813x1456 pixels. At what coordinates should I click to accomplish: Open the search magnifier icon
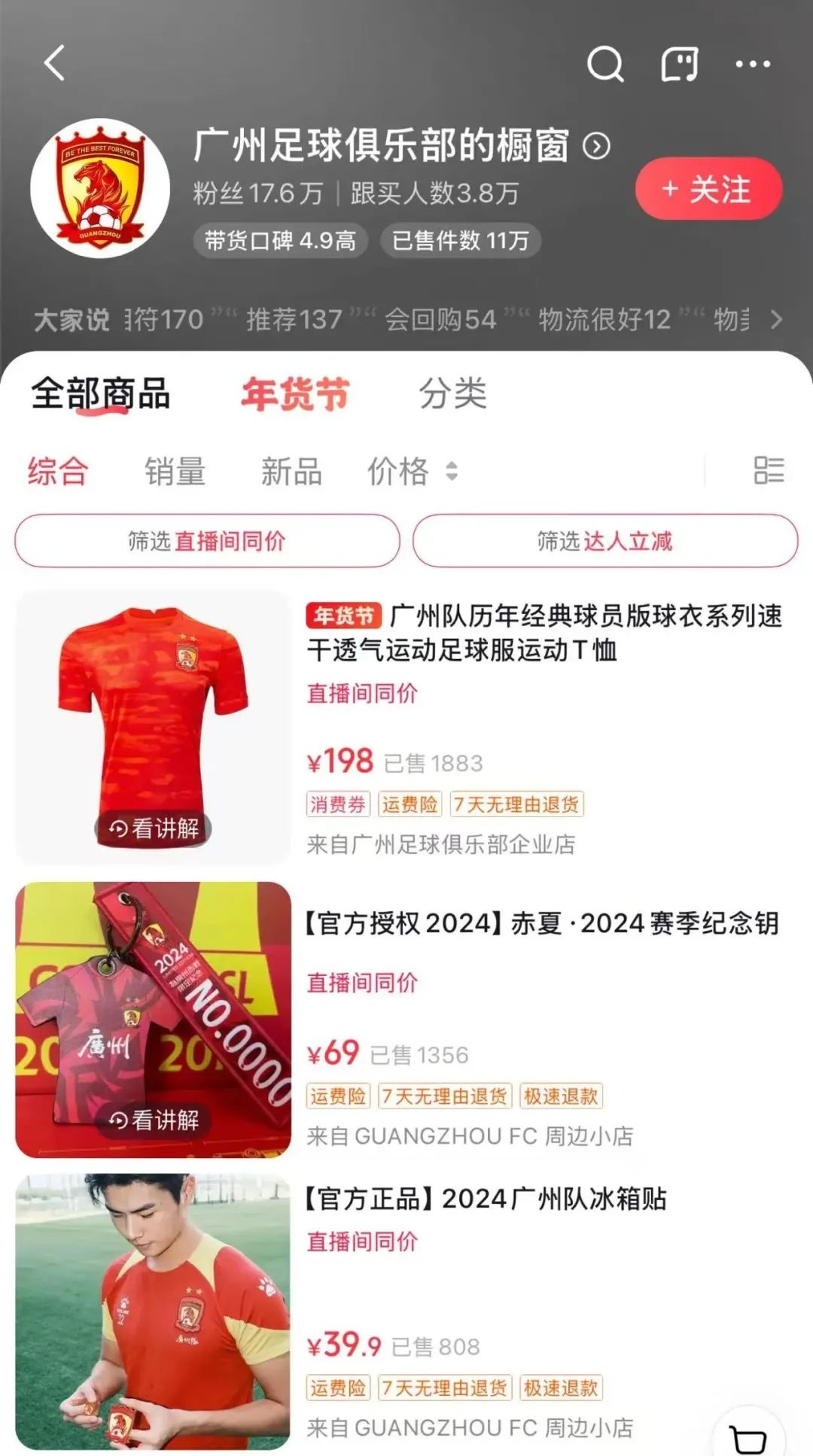pyautogui.click(x=605, y=64)
